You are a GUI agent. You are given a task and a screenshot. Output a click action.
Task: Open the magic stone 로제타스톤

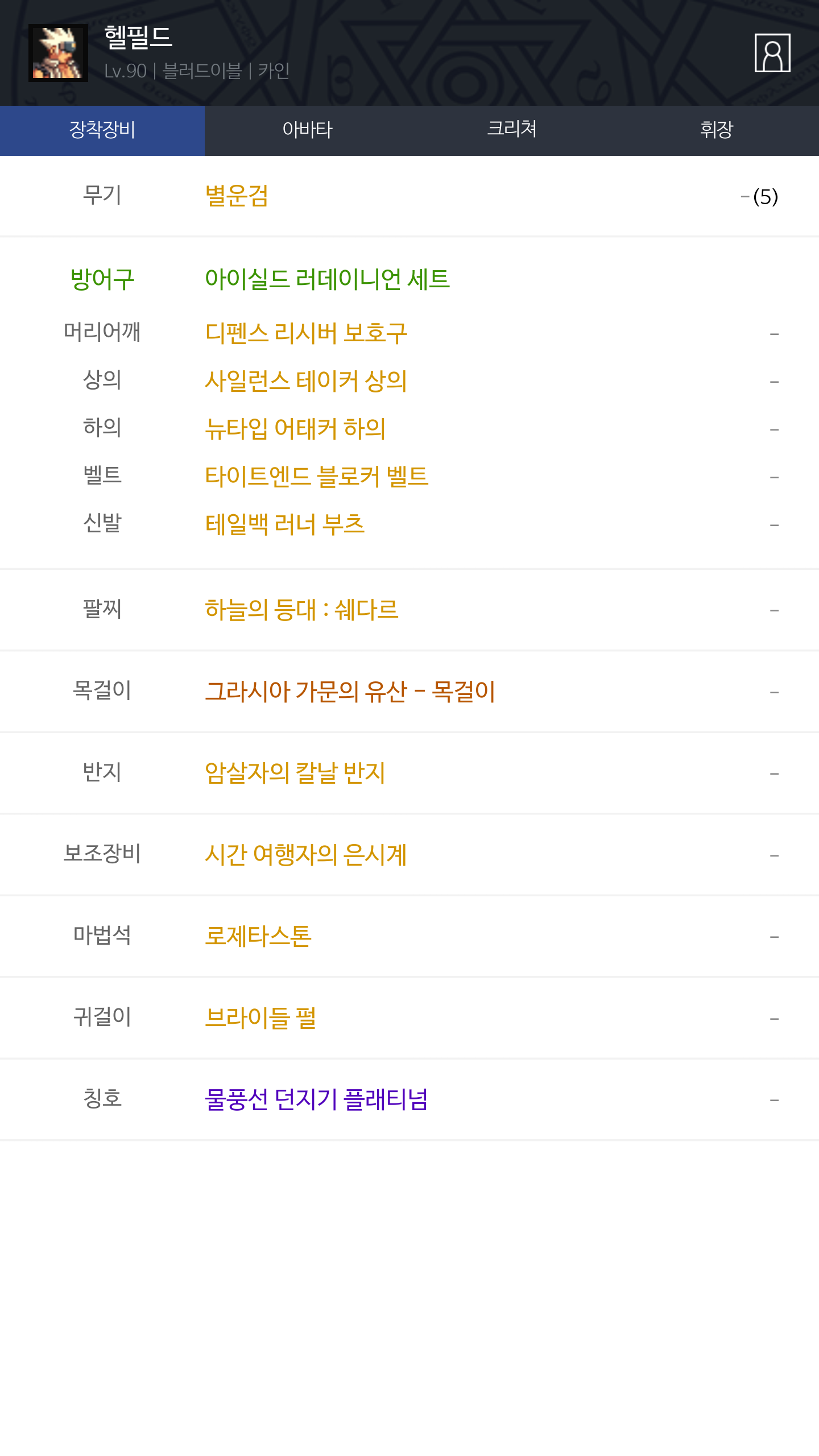click(x=258, y=936)
